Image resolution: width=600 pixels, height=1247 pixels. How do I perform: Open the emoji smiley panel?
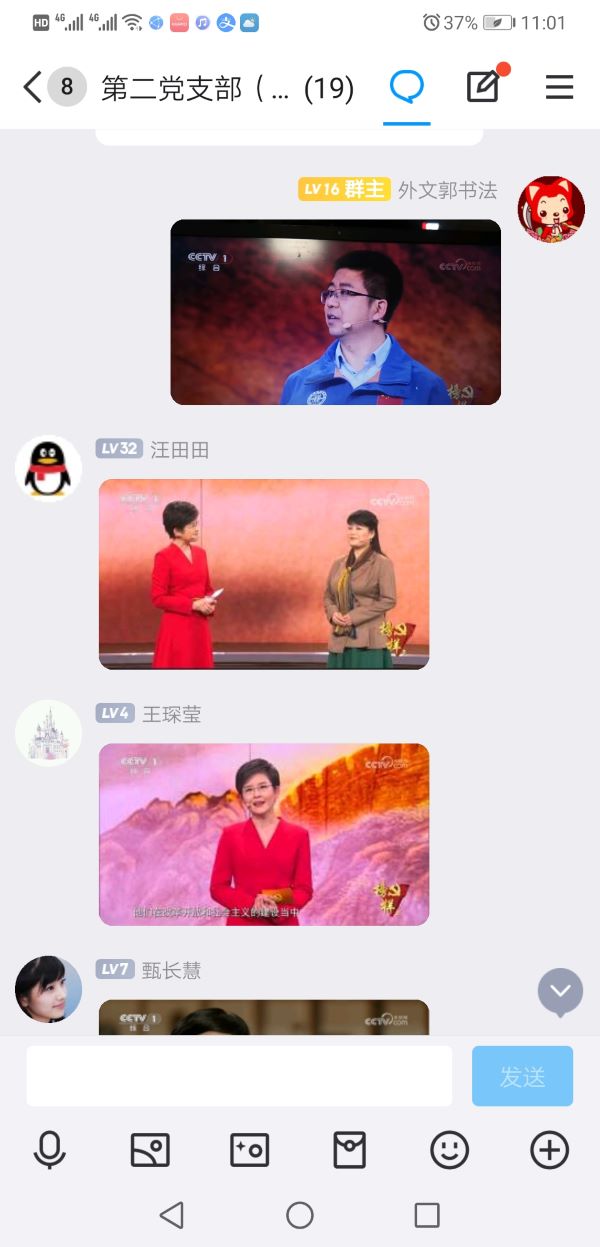pyautogui.click(x=449, y=1150)
